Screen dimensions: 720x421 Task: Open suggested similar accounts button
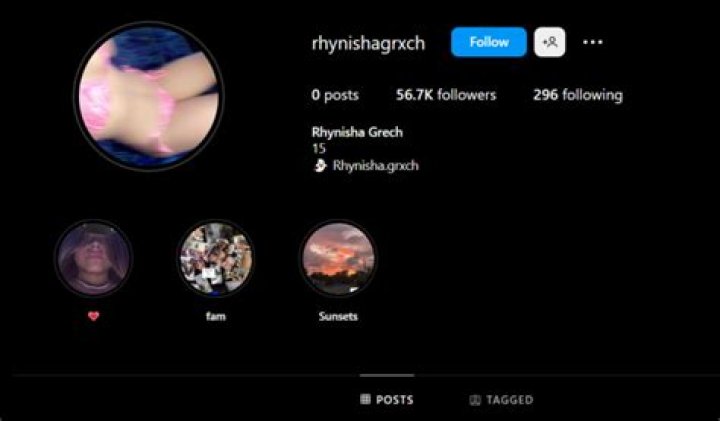point(550,42)
